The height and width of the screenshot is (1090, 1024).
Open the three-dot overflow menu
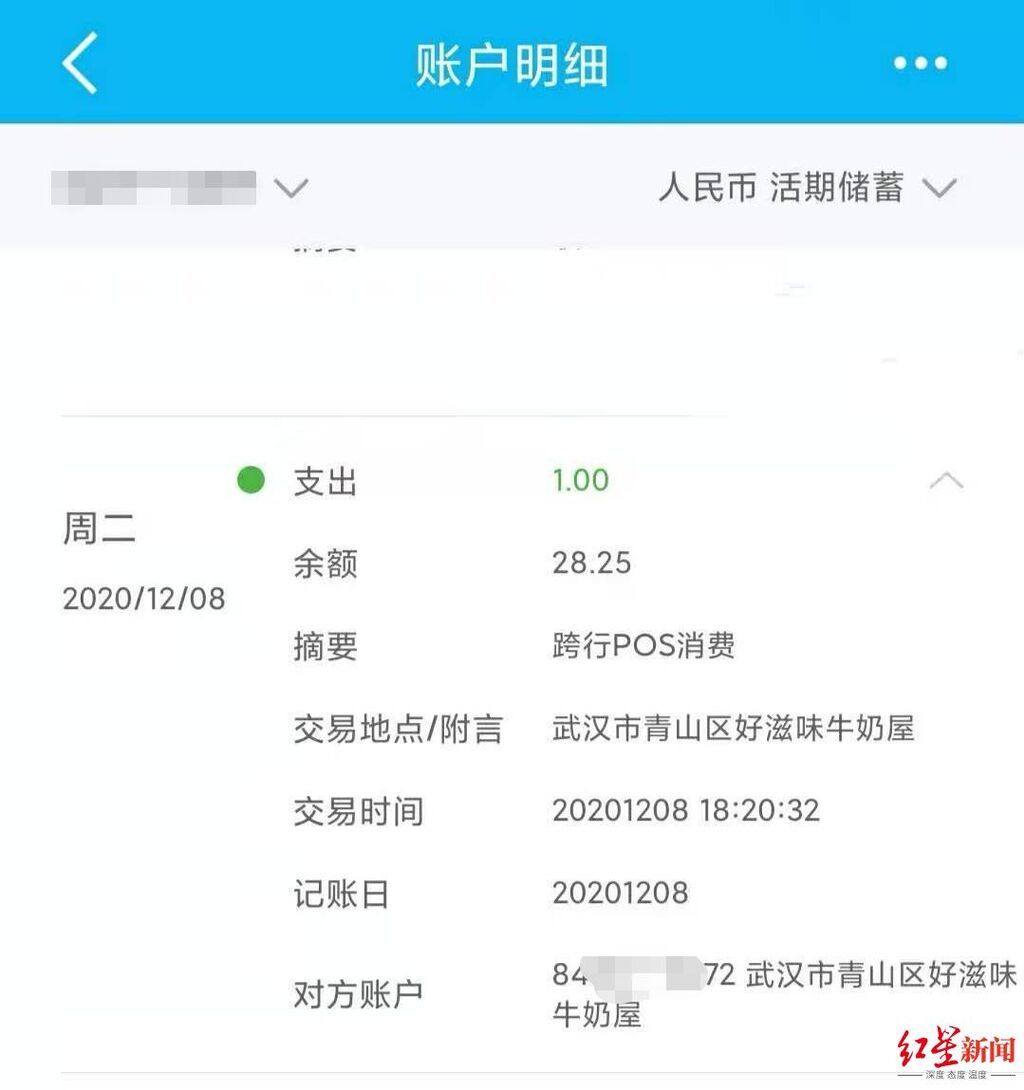pos(919,63)
